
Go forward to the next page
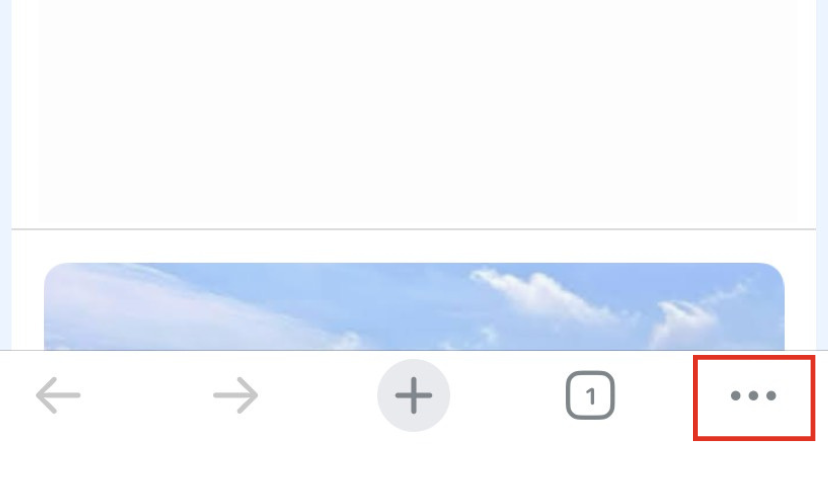236,396
